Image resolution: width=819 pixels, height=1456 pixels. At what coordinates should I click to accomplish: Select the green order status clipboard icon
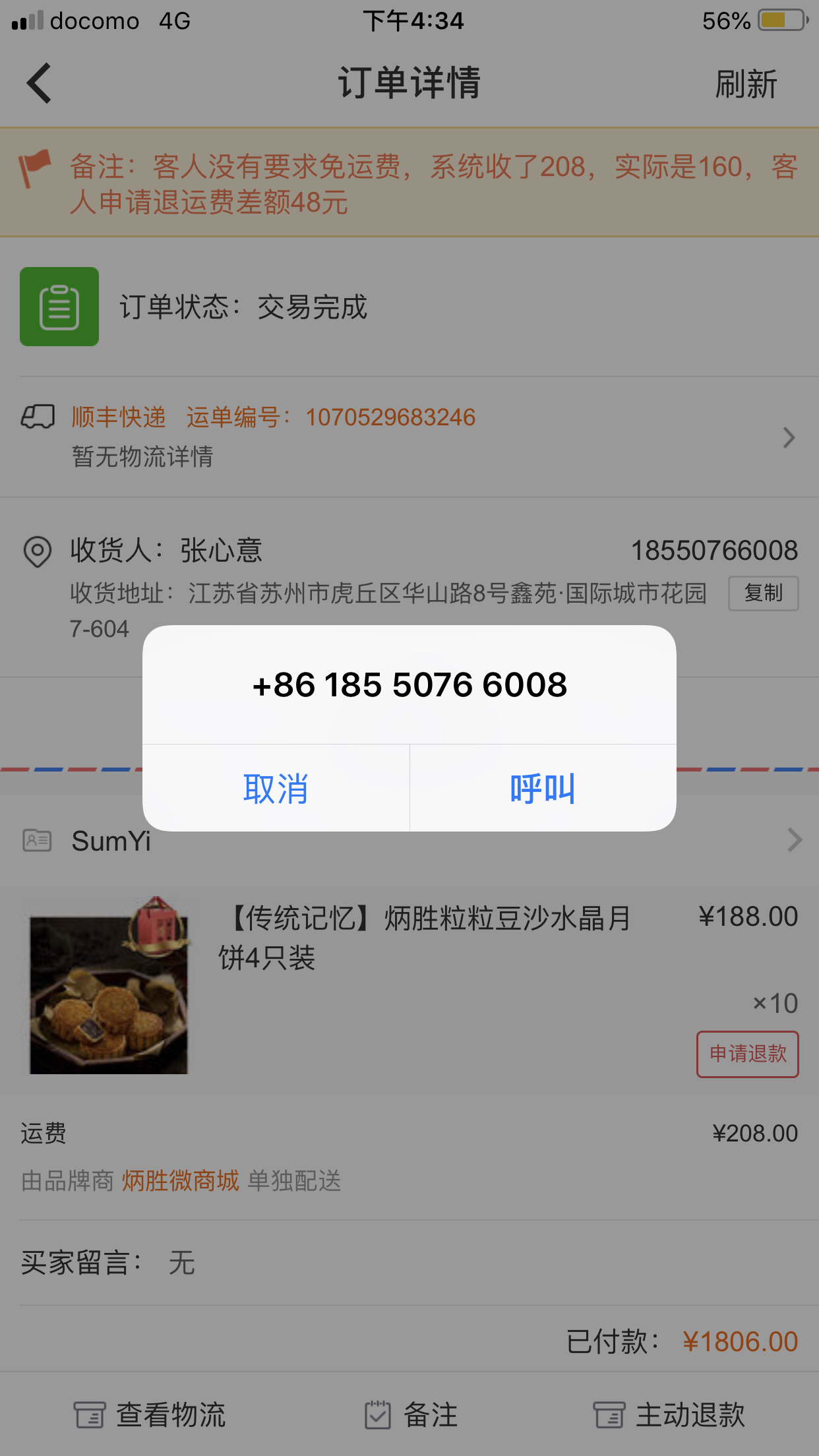click(59, 306)
